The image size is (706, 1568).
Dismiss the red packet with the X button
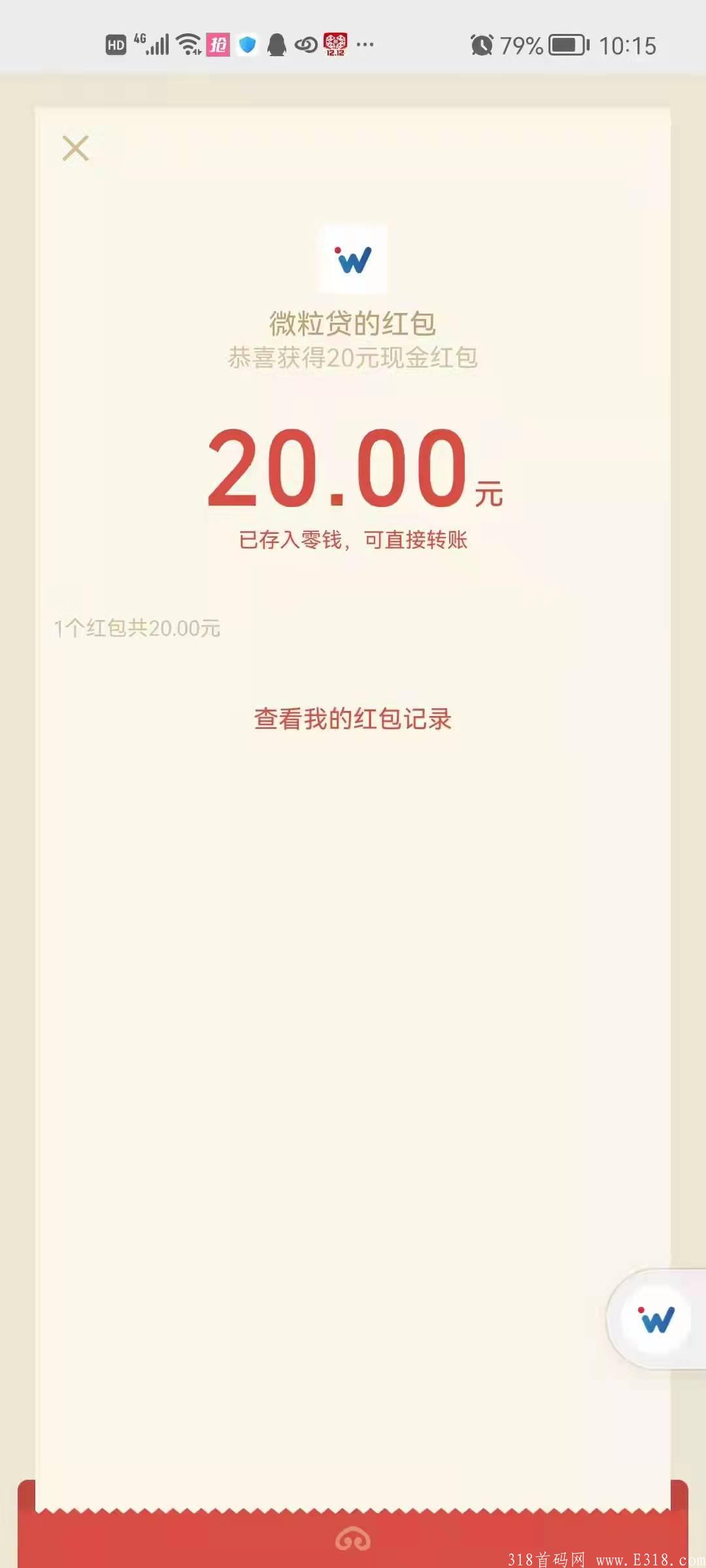(x=76, y=148)
